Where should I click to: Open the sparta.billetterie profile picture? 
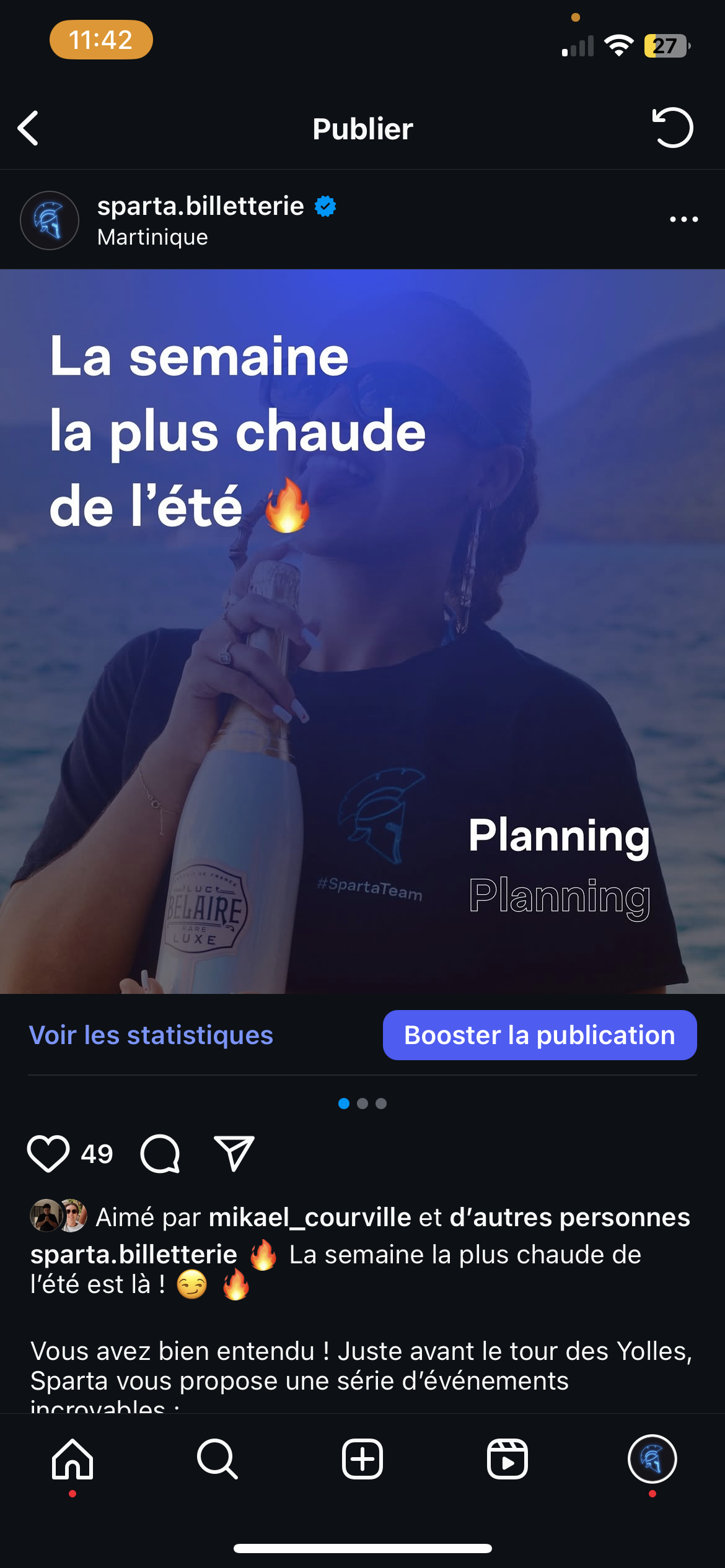[50, 220]
